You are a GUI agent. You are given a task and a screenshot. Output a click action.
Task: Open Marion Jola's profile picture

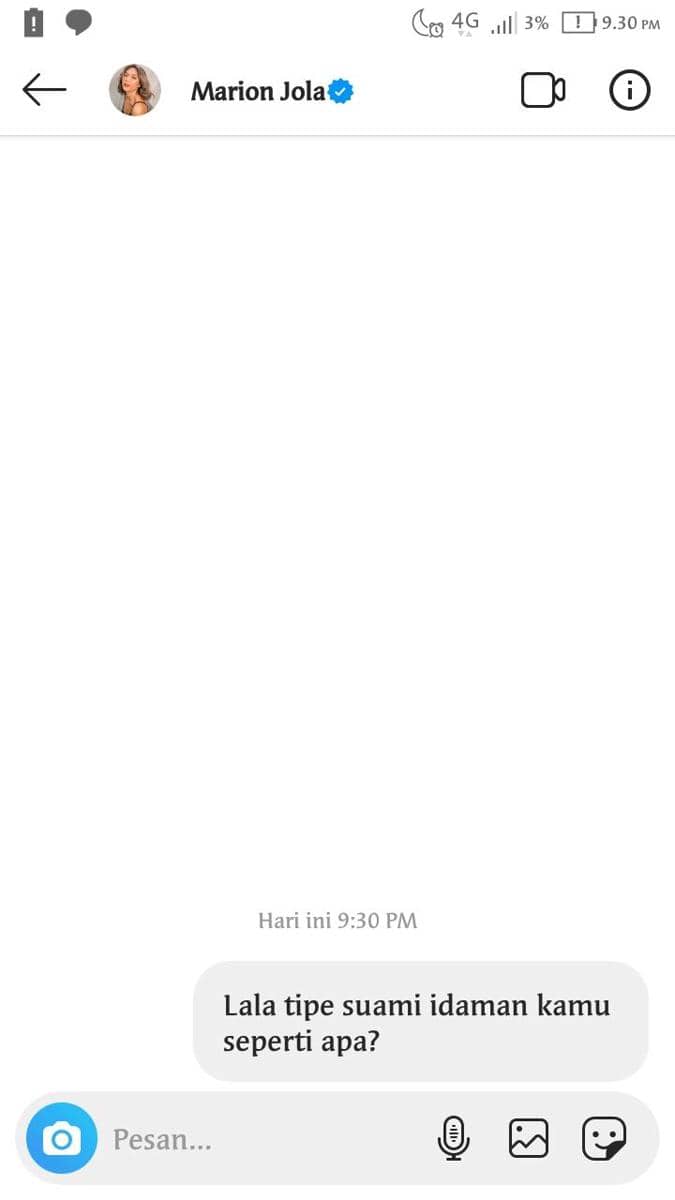click(135, 91)
